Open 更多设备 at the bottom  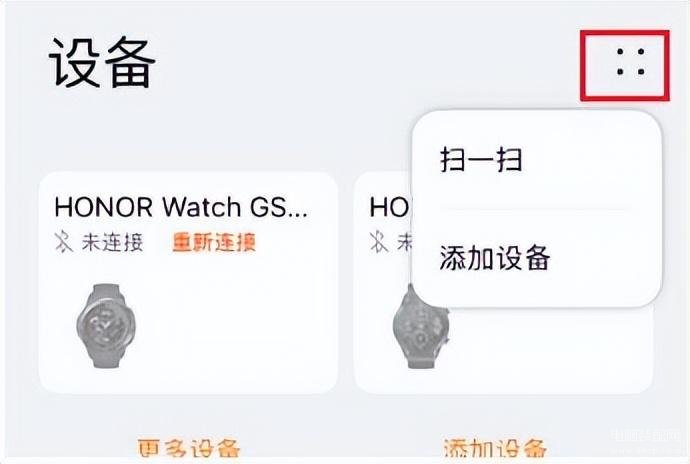coord(187,448)
